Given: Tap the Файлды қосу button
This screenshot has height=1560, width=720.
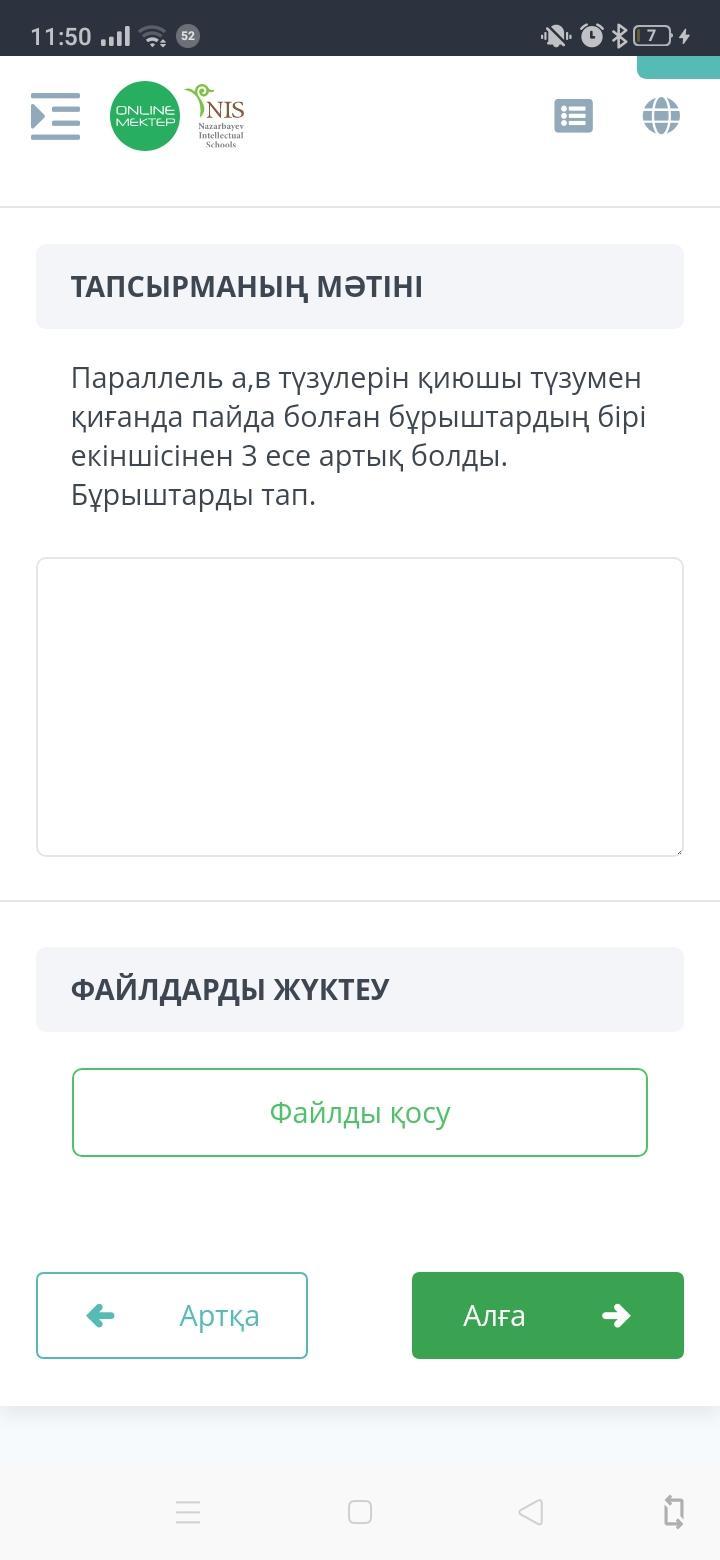Looking at the screenshot, I should pos(360,1112).
